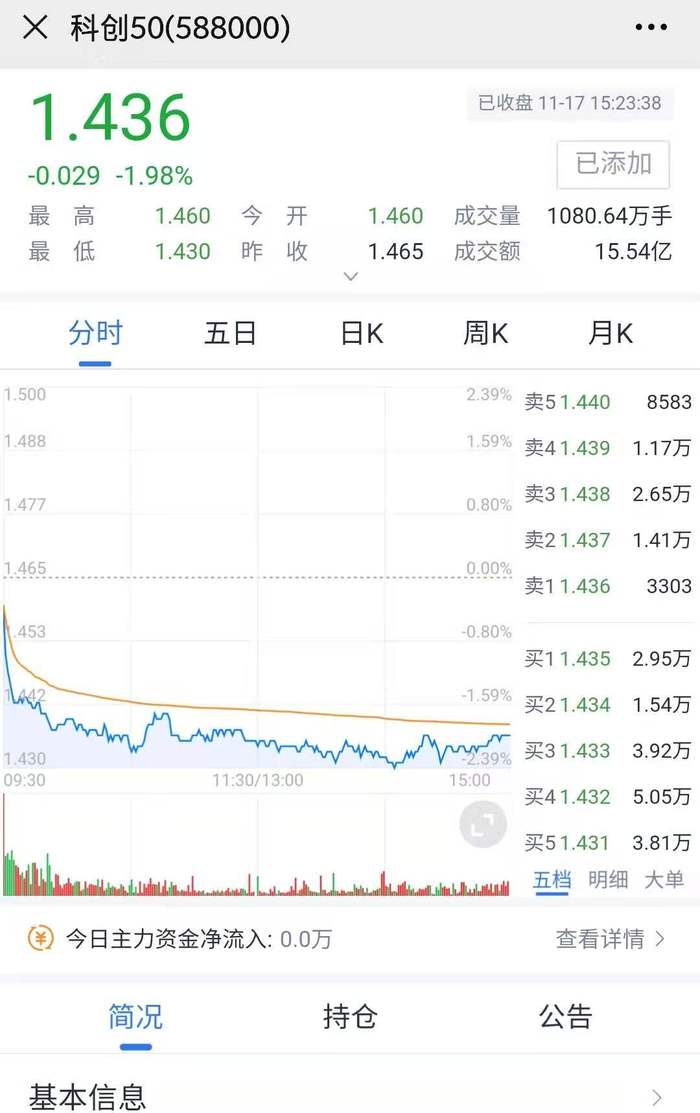Open the 公告 announcements tab
The image size is (700, 1113).
(565, 1018)
